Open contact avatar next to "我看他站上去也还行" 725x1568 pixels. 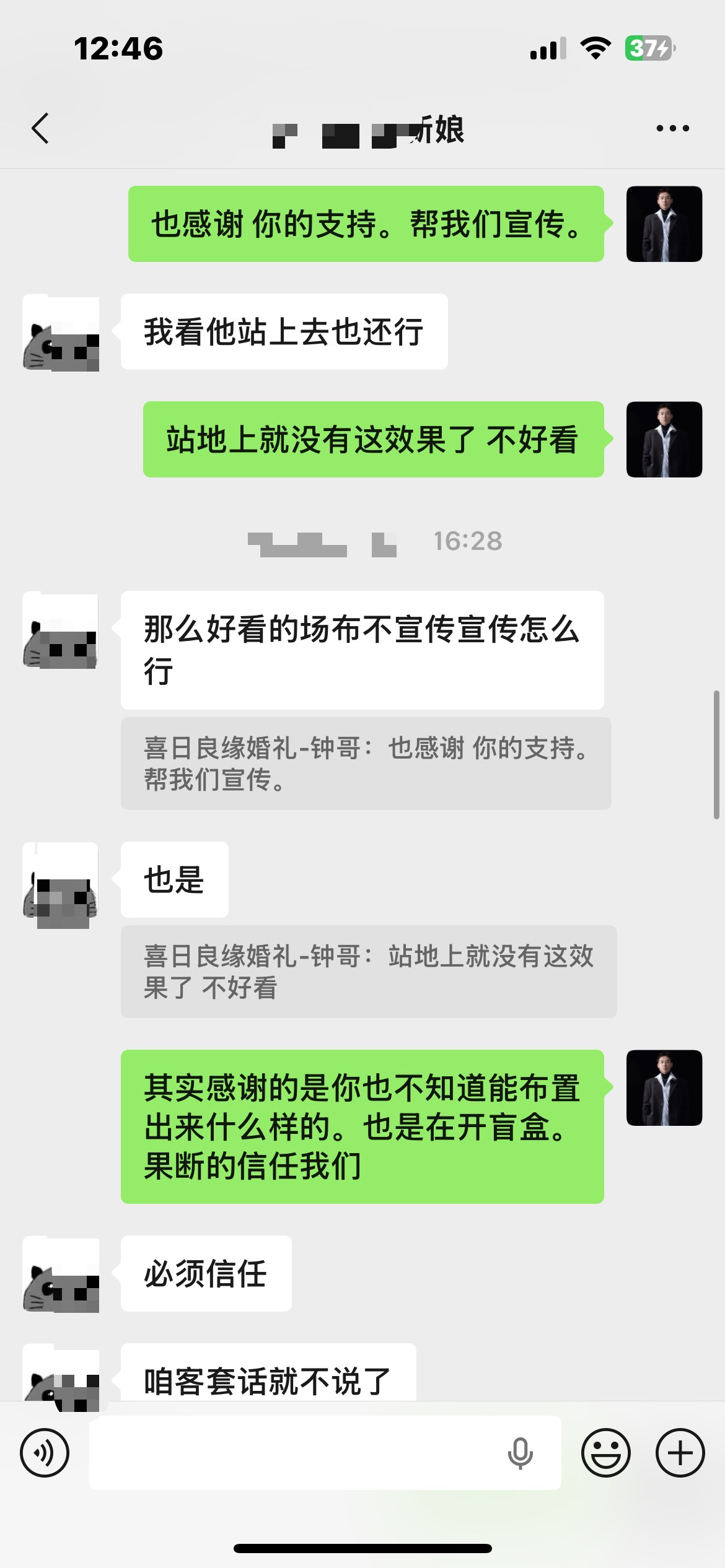[x=61, y=333]
